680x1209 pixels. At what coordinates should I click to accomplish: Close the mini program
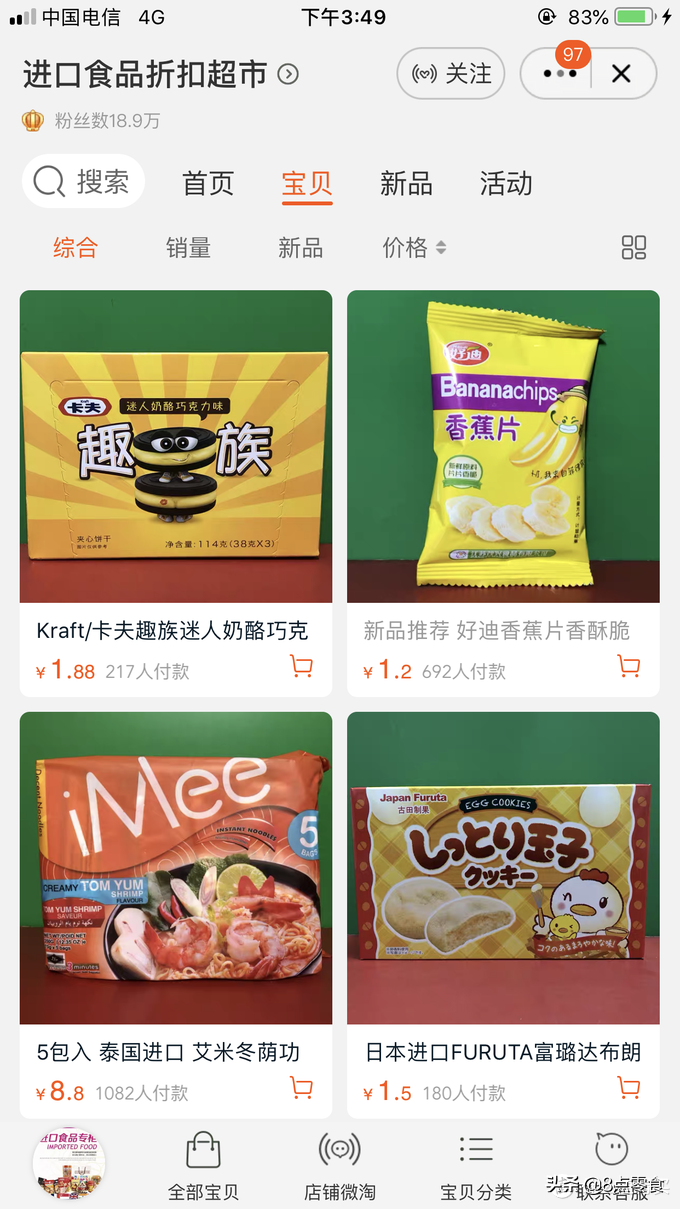point(621,74)
